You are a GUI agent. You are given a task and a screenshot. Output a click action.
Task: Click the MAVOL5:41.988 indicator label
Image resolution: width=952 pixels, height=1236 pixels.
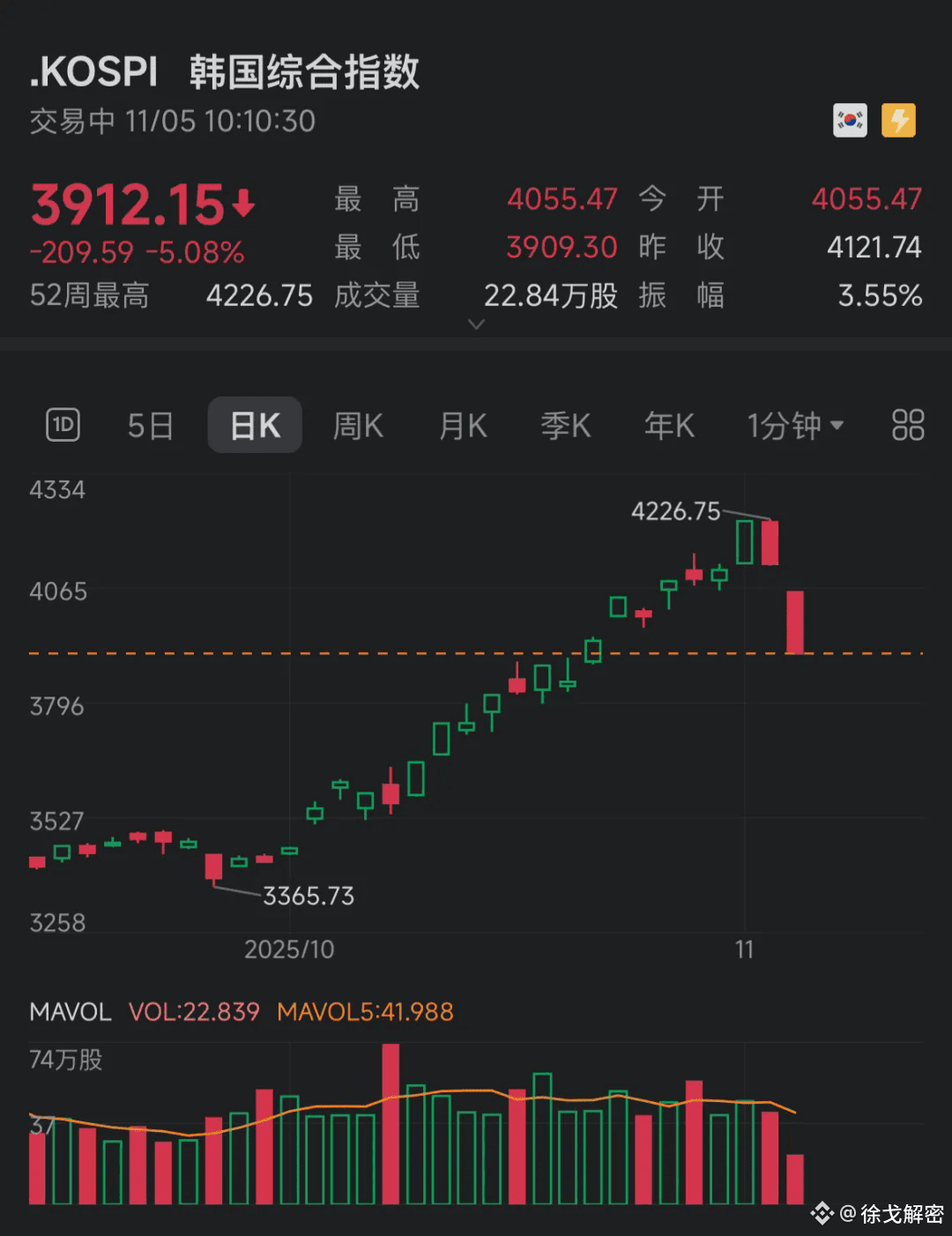click(x=366, y=1011)
